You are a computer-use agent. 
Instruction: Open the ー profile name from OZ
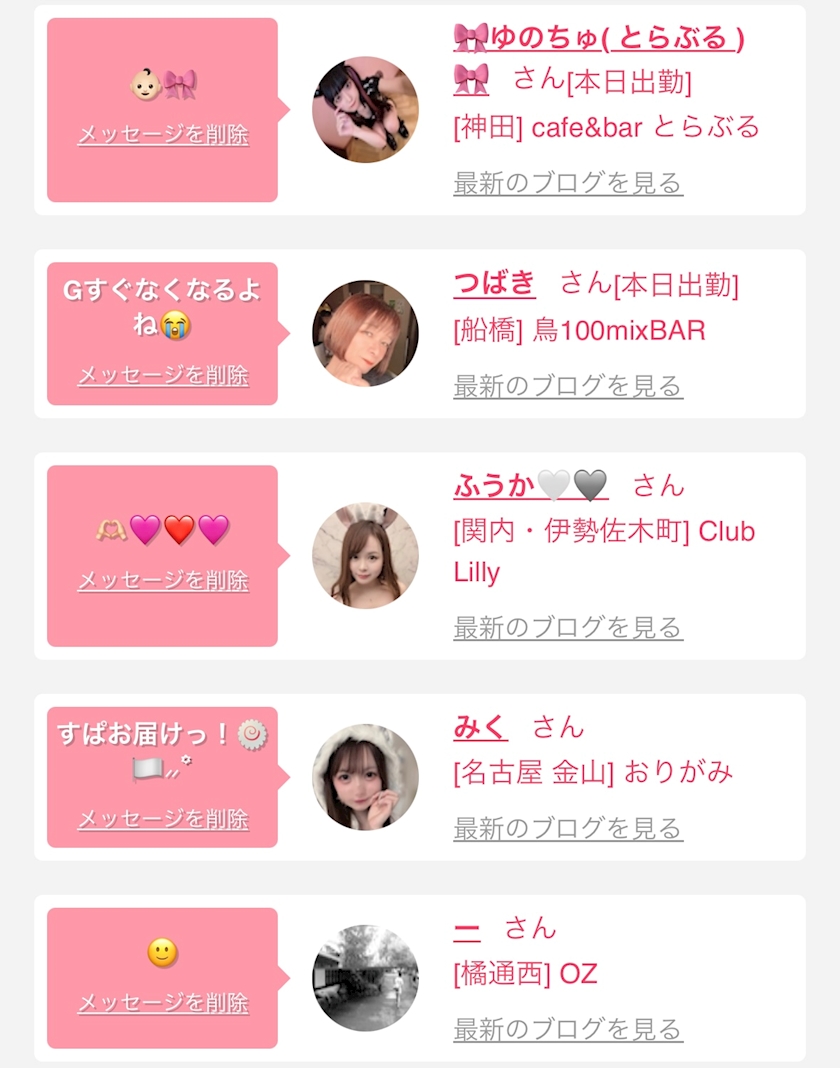[467, 929]
